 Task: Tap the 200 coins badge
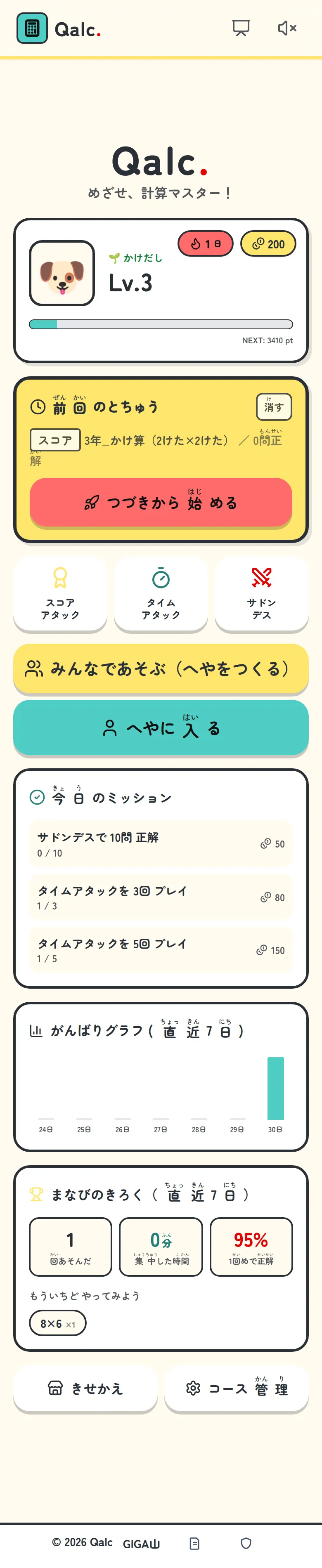click(268, 244)
